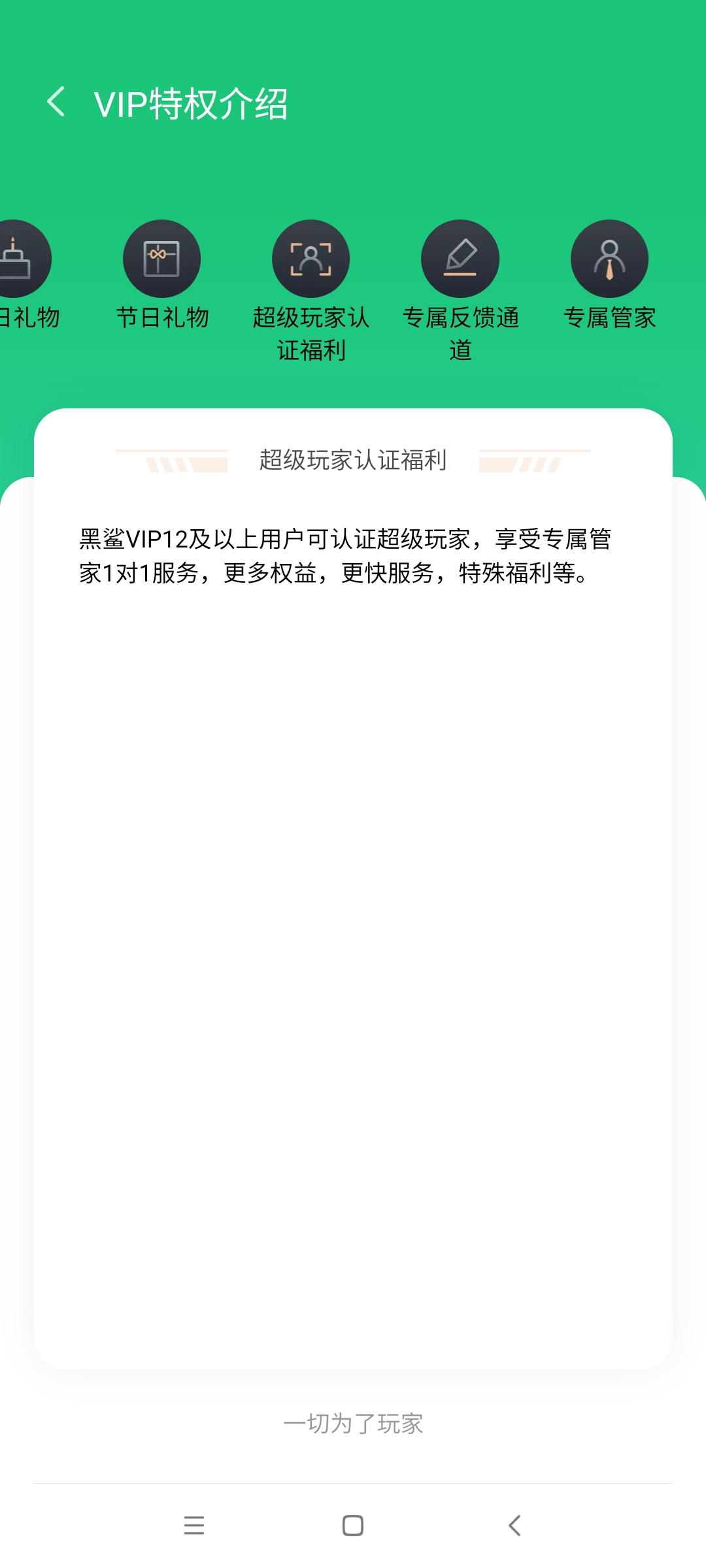Switch to 专属反馈通道 privilege
The width and height of the screenshot is (706, 1568).
[460, 291]
